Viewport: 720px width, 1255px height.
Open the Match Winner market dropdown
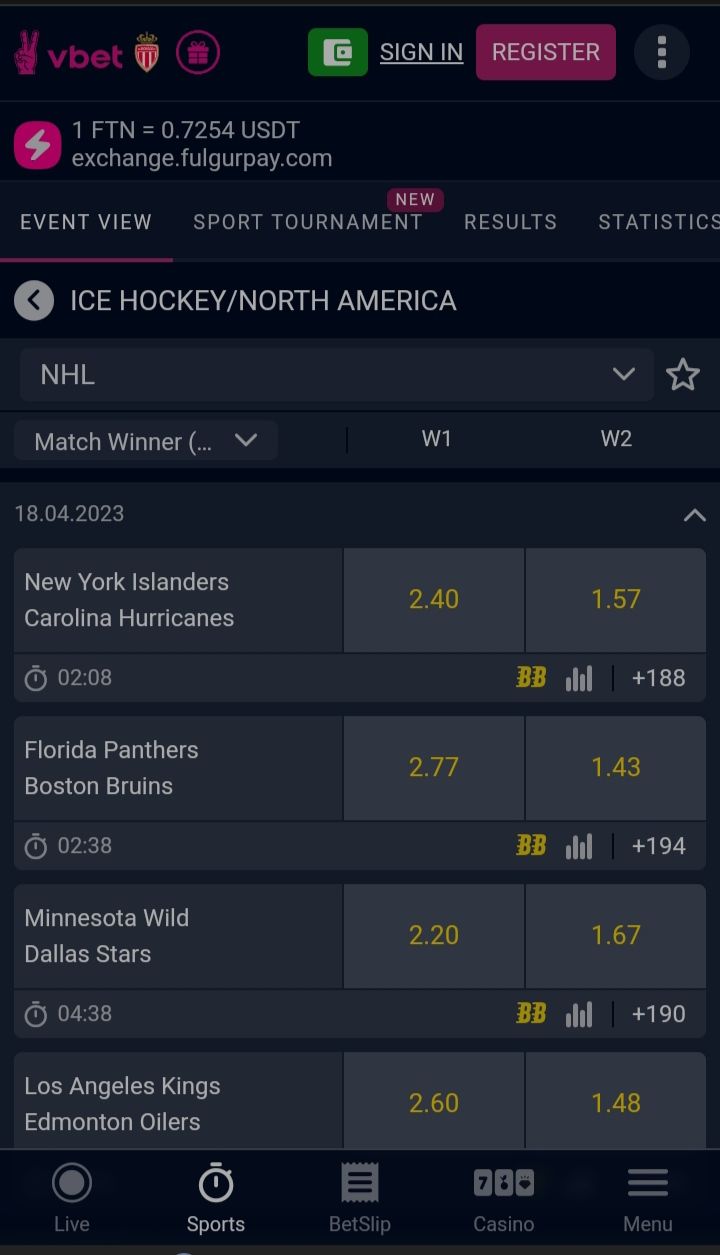(146, 441)
